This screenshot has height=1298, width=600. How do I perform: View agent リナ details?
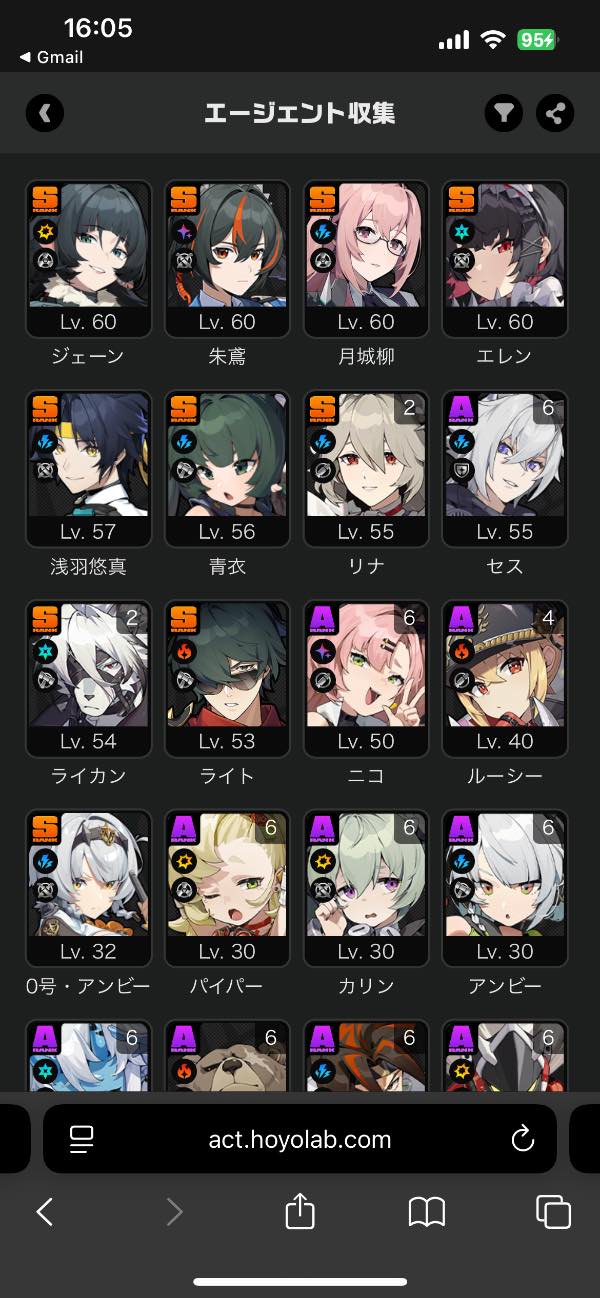pyautogui.click(x=366, y=468)
